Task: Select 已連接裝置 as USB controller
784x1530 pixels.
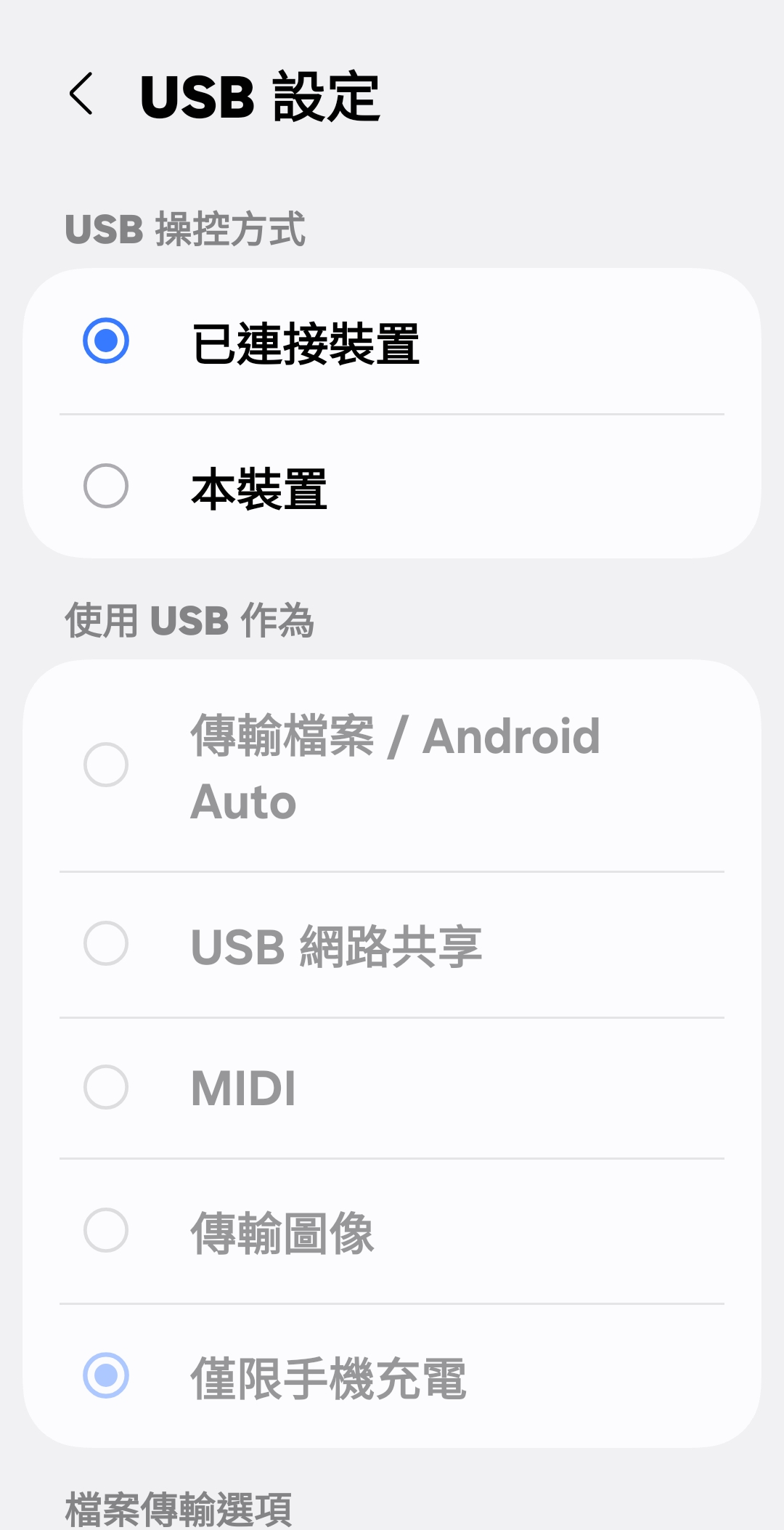Action: [106, 341]
